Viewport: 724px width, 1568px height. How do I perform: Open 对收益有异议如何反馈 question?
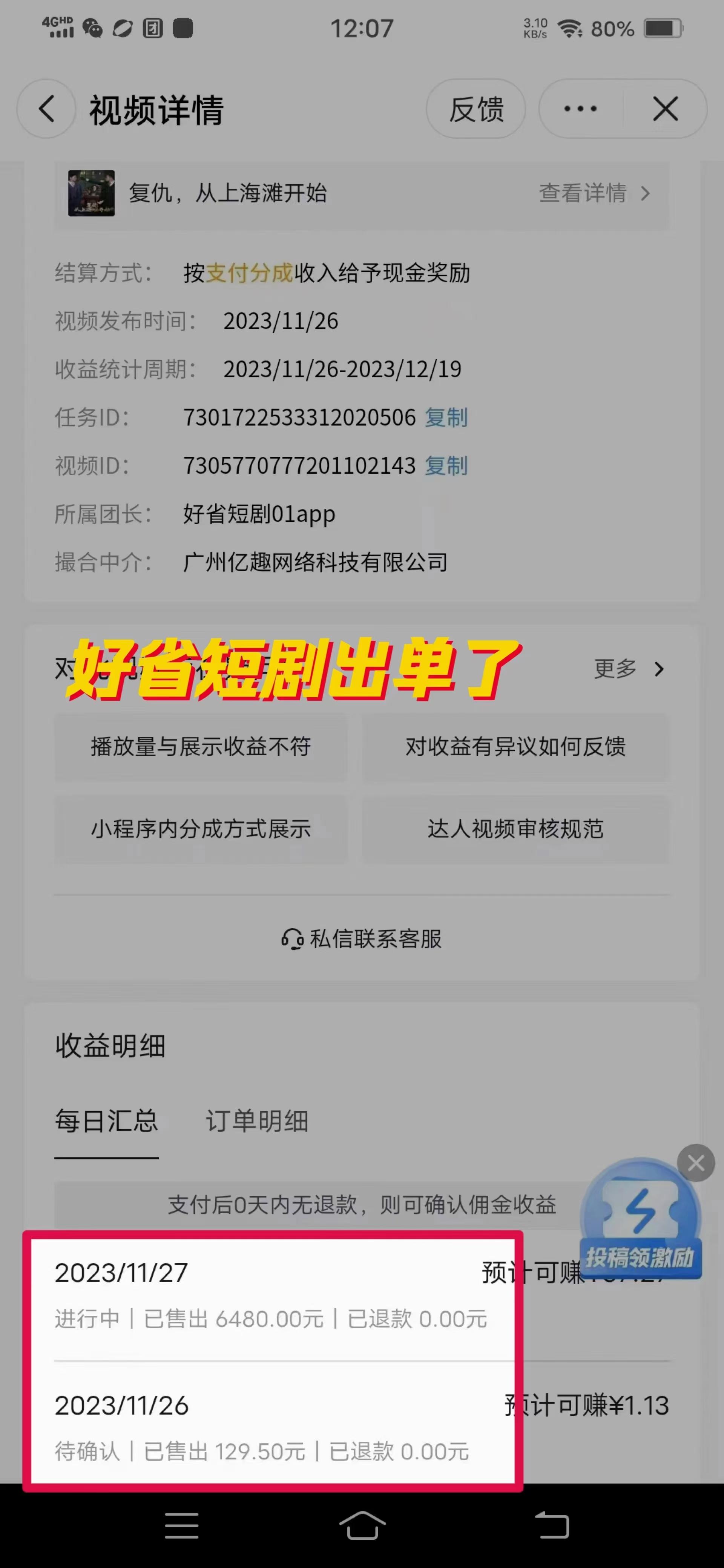(x=515, y=747)
